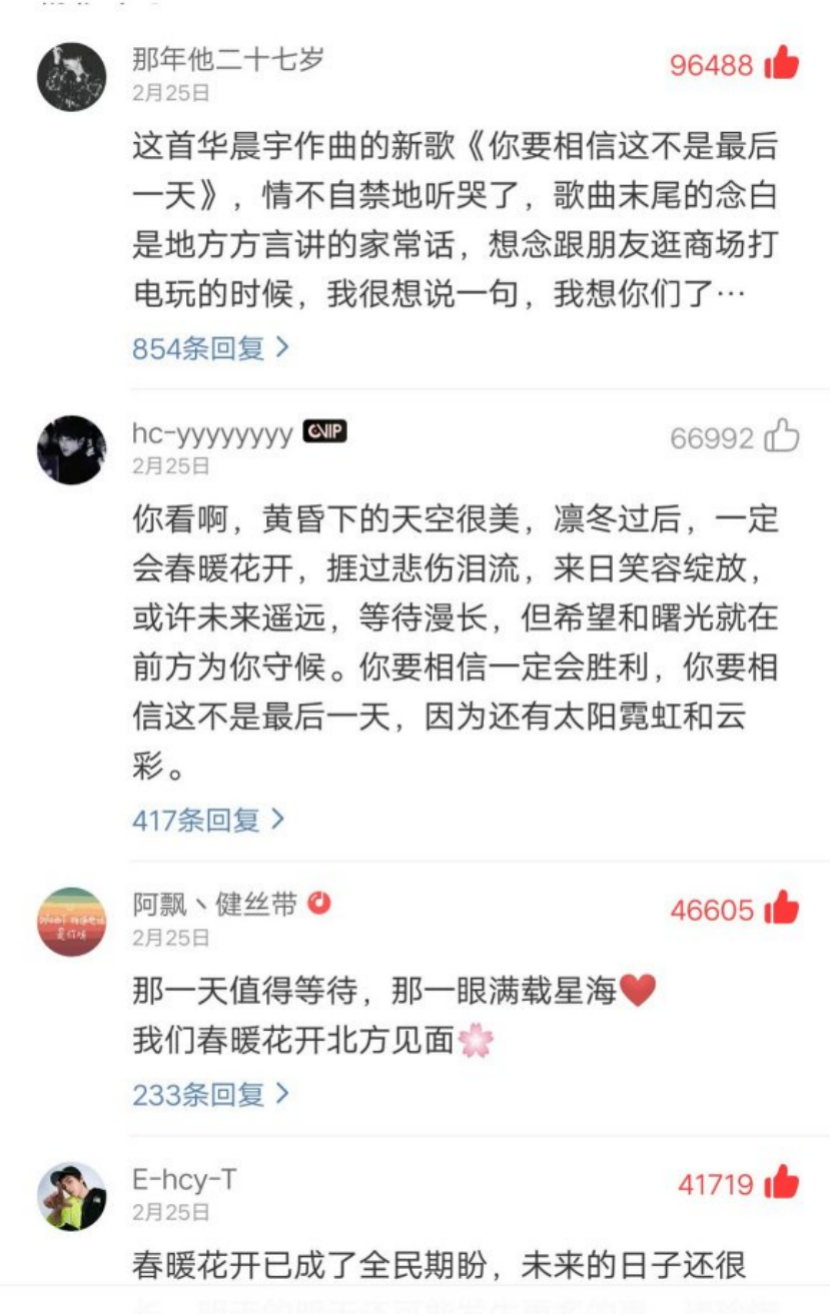
Task: Open E-hcy-T's profile avatar
Action: pyautogui.click(x=72, y=1196)
